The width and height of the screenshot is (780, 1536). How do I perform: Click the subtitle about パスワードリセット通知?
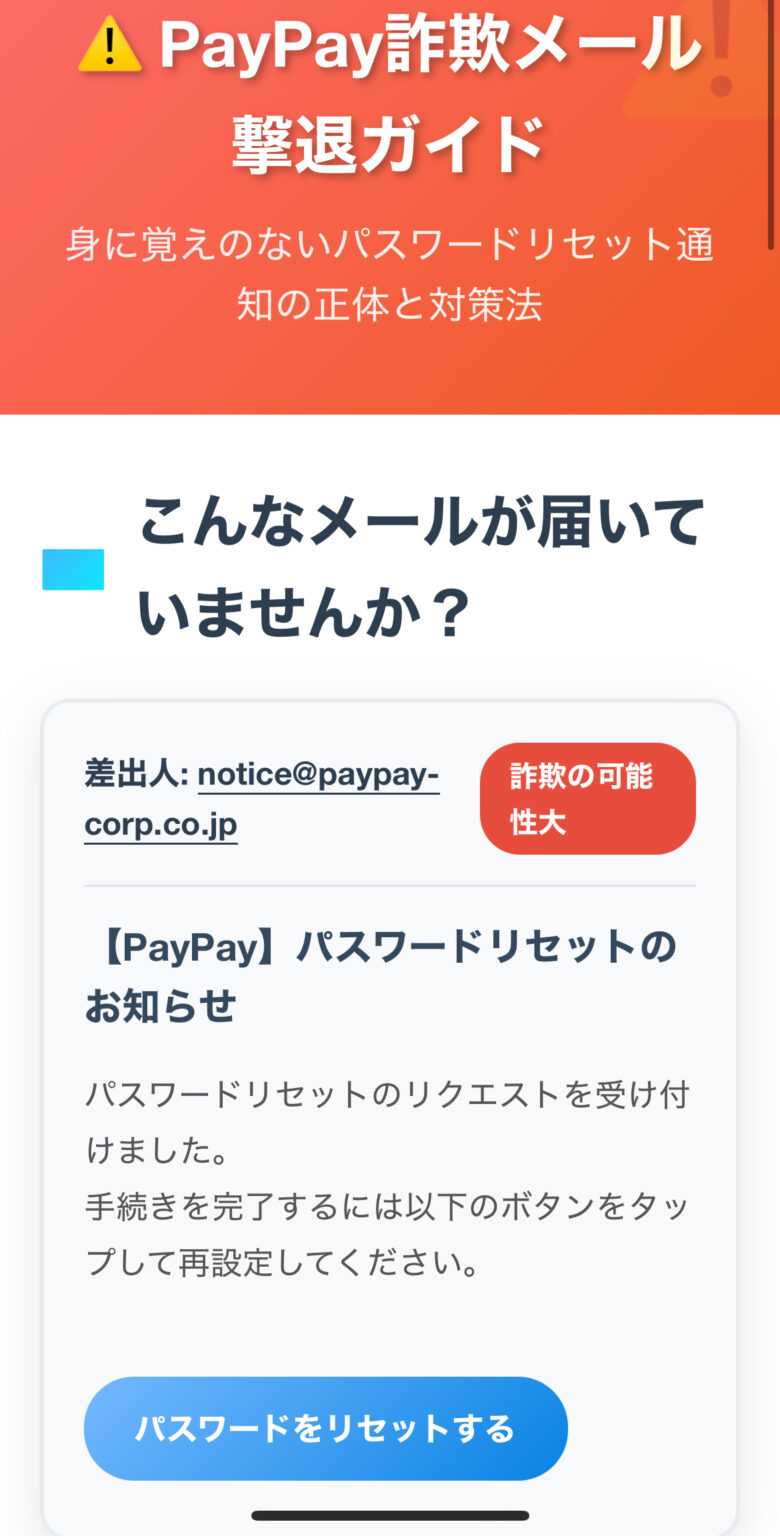coord(390,277)
